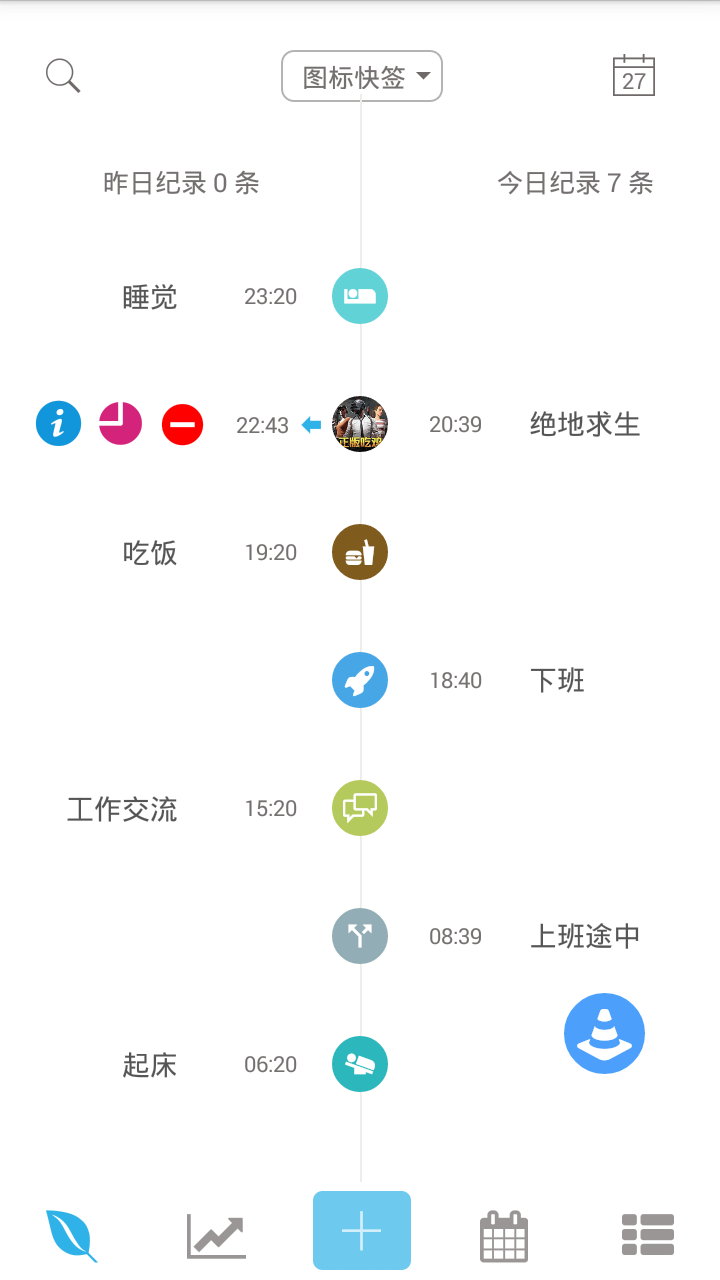Toggle the pink pie chart badge on 绝地求生
Viewport: 720px width, 1280px height.
click(x=120, y=423)
